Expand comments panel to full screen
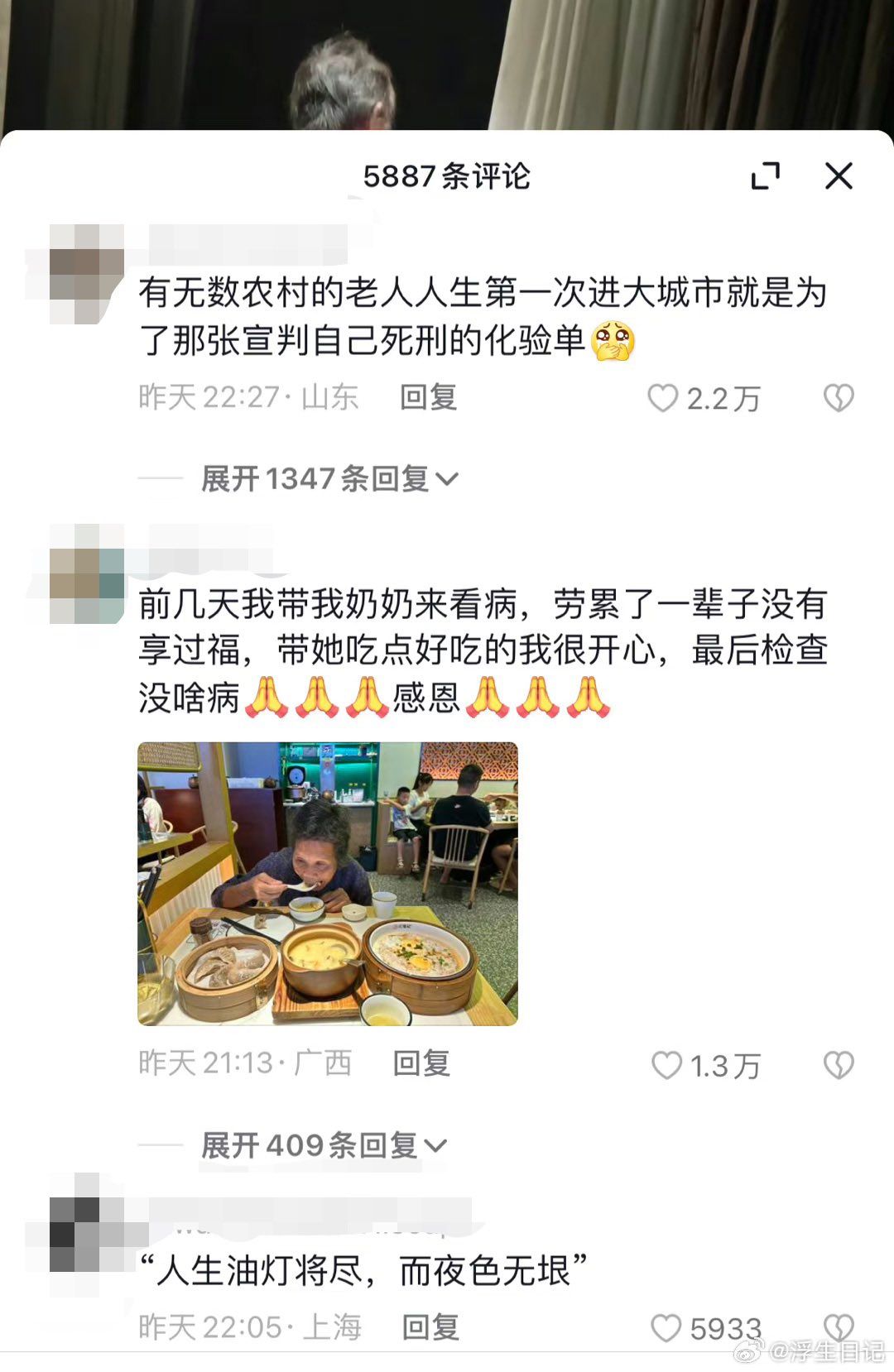The image size is (894, 1372). pyautogui.click(x=765, y=175)
